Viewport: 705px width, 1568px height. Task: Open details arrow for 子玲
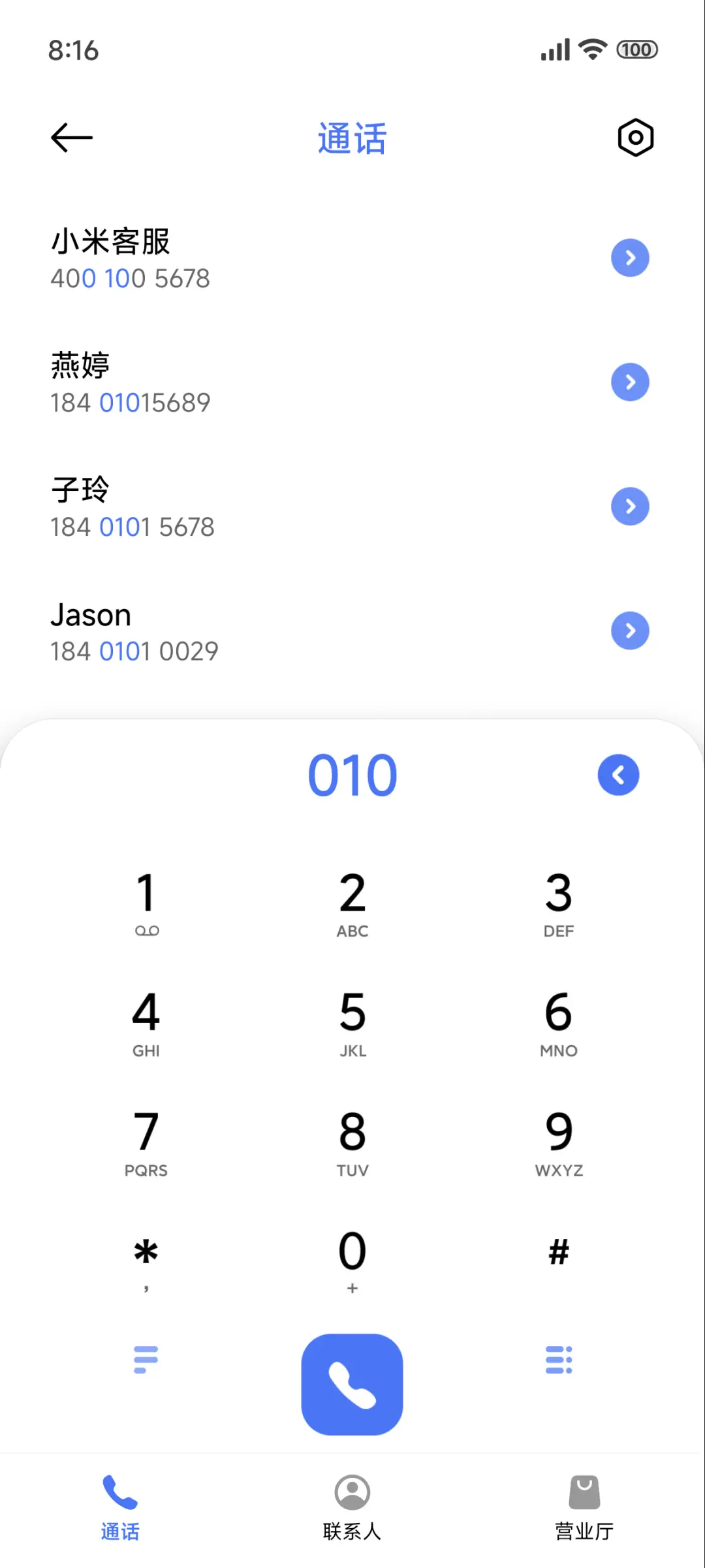(x=630, y=507)
